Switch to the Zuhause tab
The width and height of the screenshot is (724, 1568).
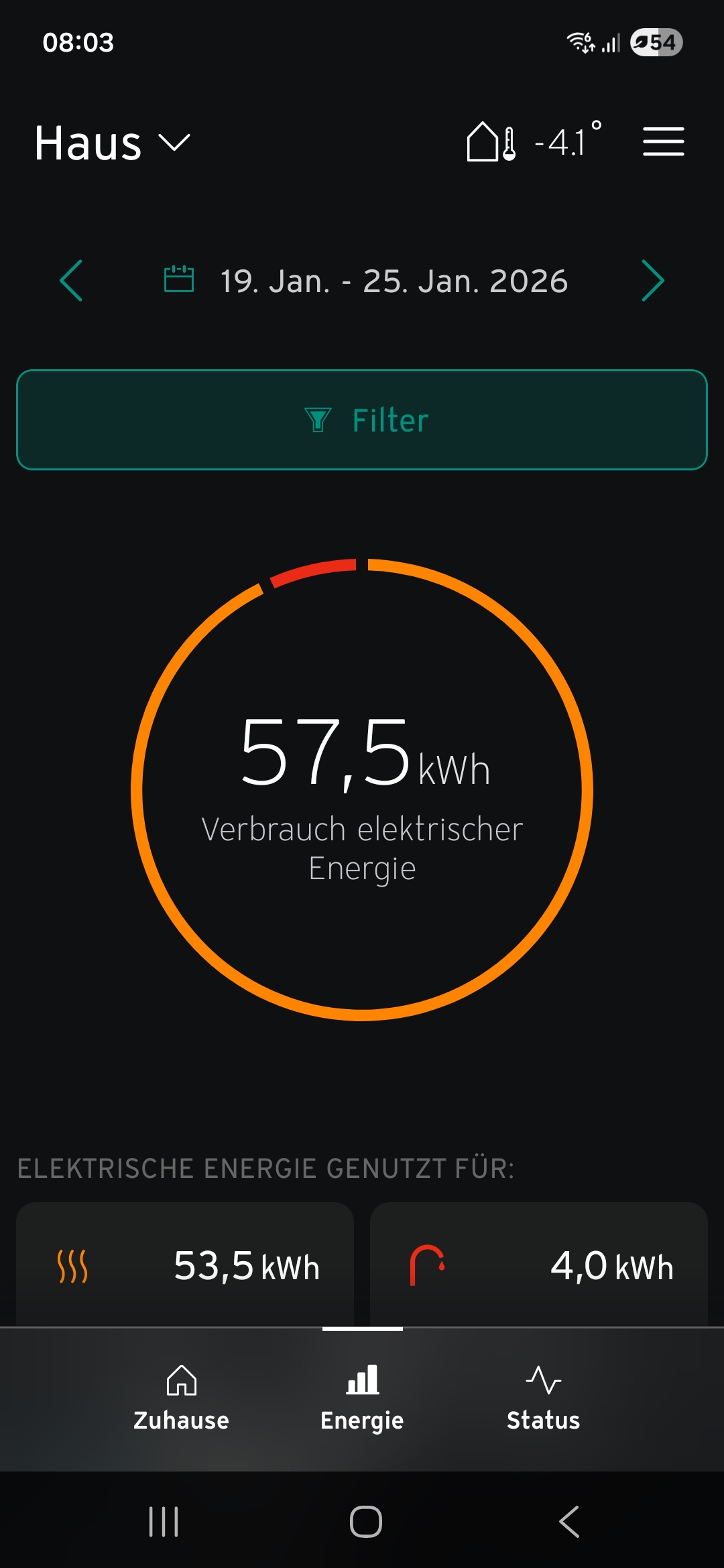(x=181, y=1398)
